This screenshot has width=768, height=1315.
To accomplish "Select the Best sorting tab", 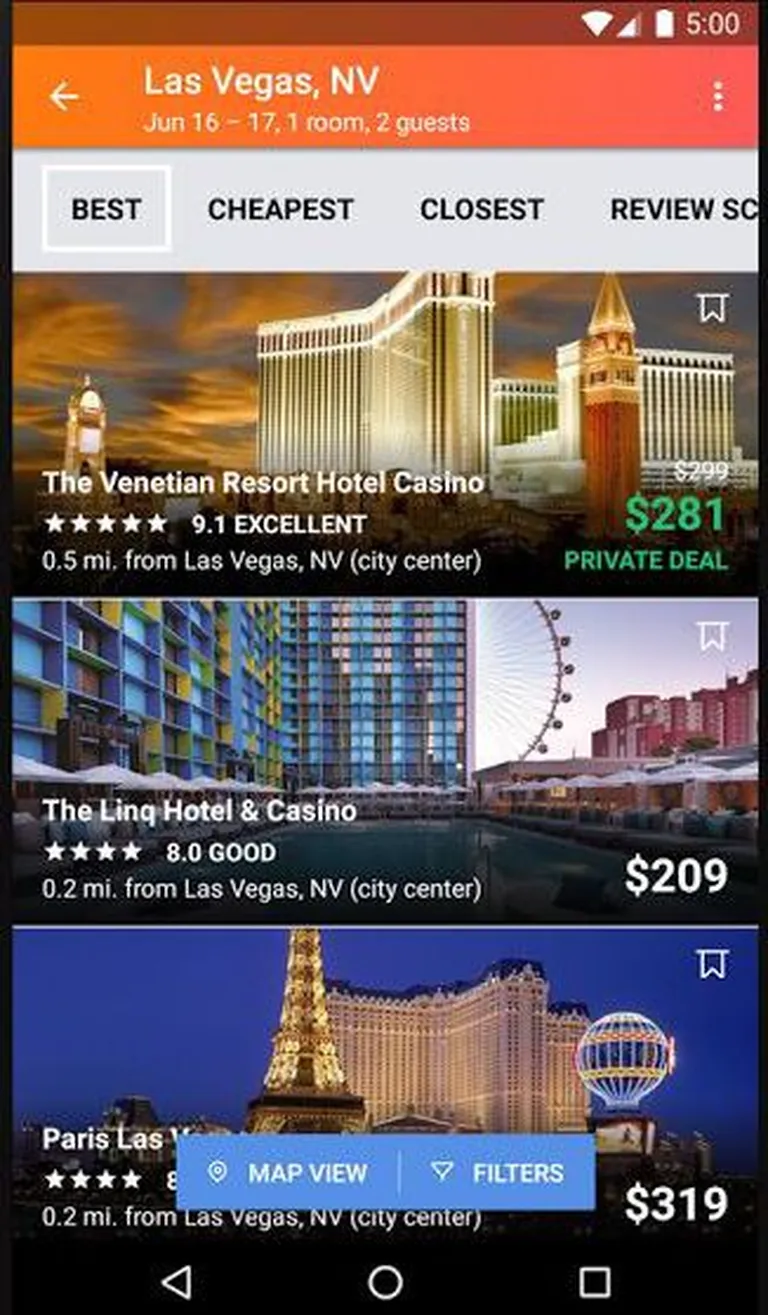I will tap(106, 209).
